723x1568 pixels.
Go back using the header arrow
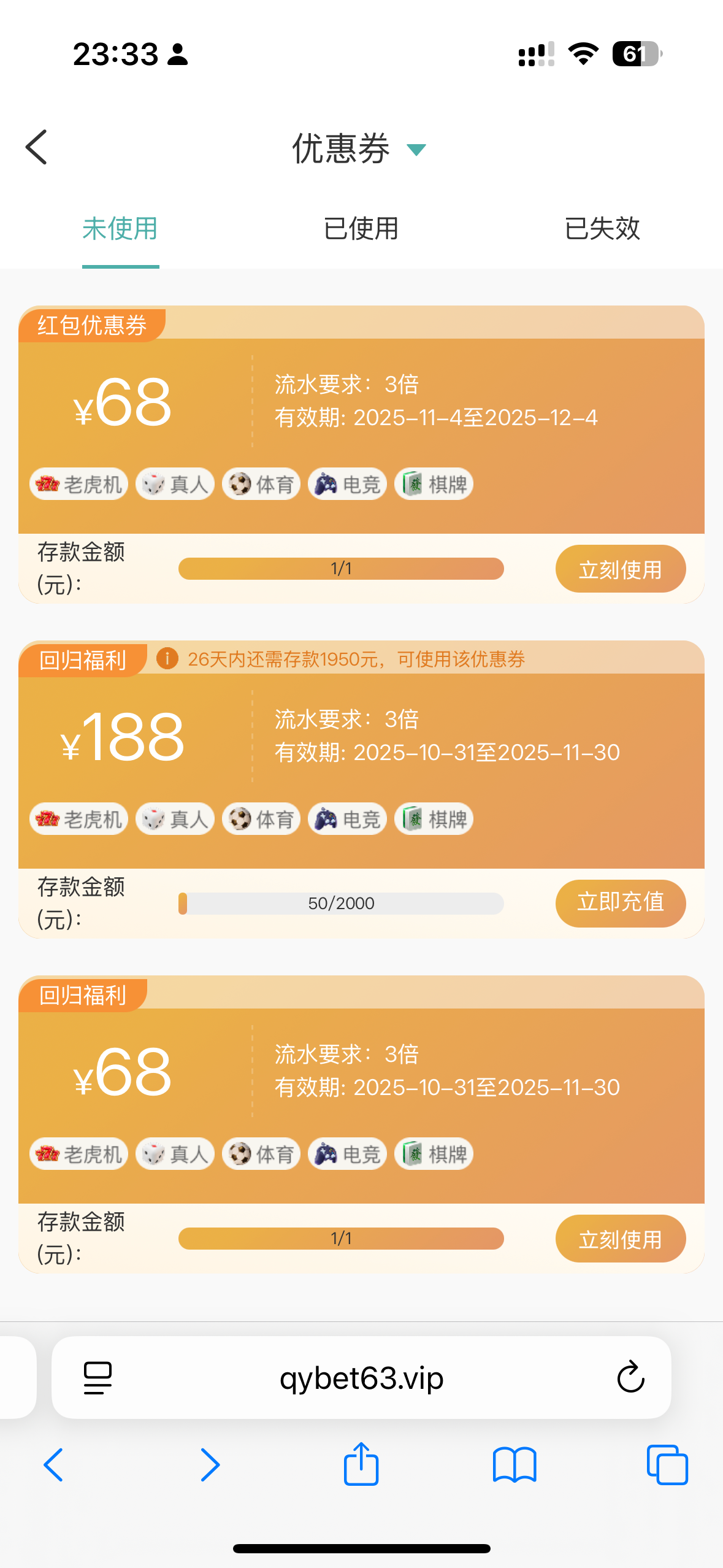click(37, 147)
